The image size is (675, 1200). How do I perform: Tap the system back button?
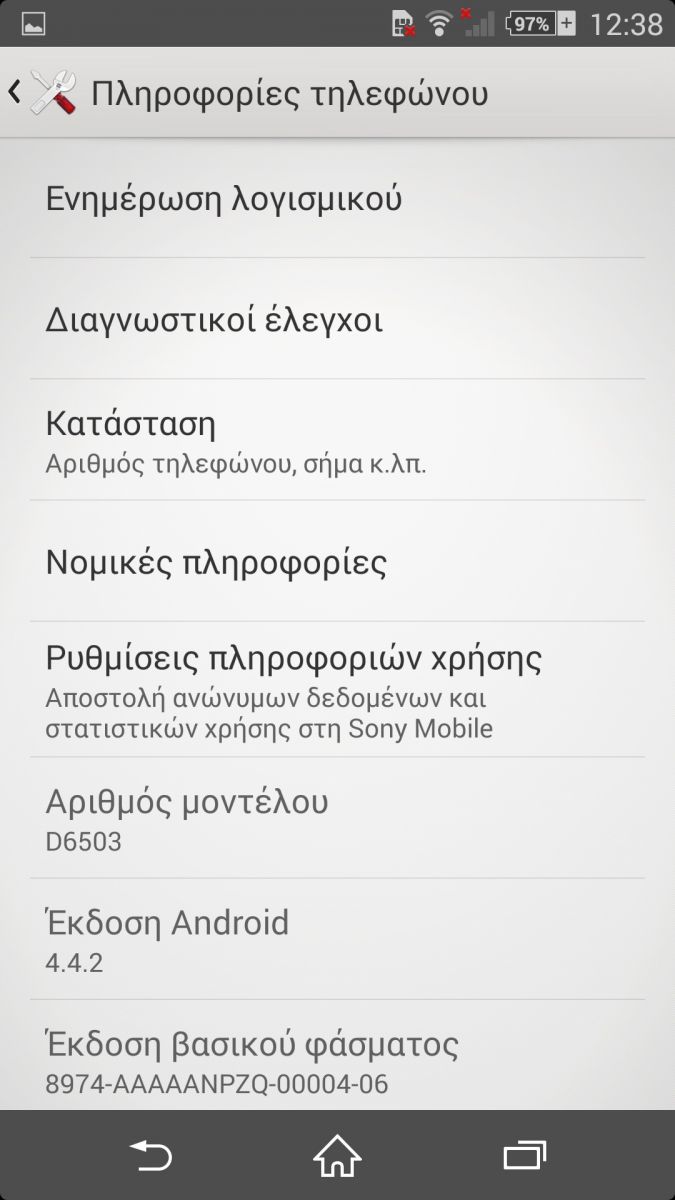click(151, 1156)
